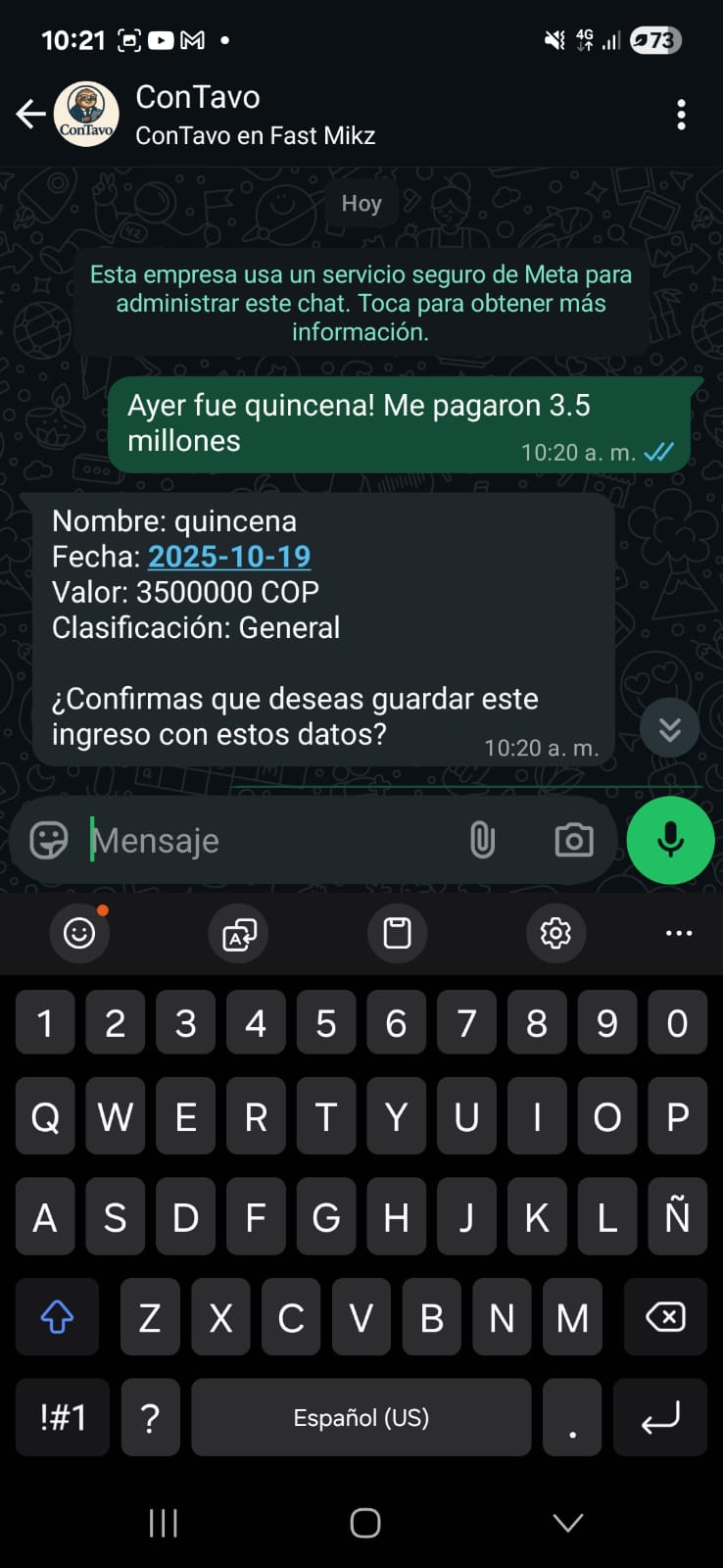
Task: Jump to latest messages with the chevron
Action: (x=669, y=727)
